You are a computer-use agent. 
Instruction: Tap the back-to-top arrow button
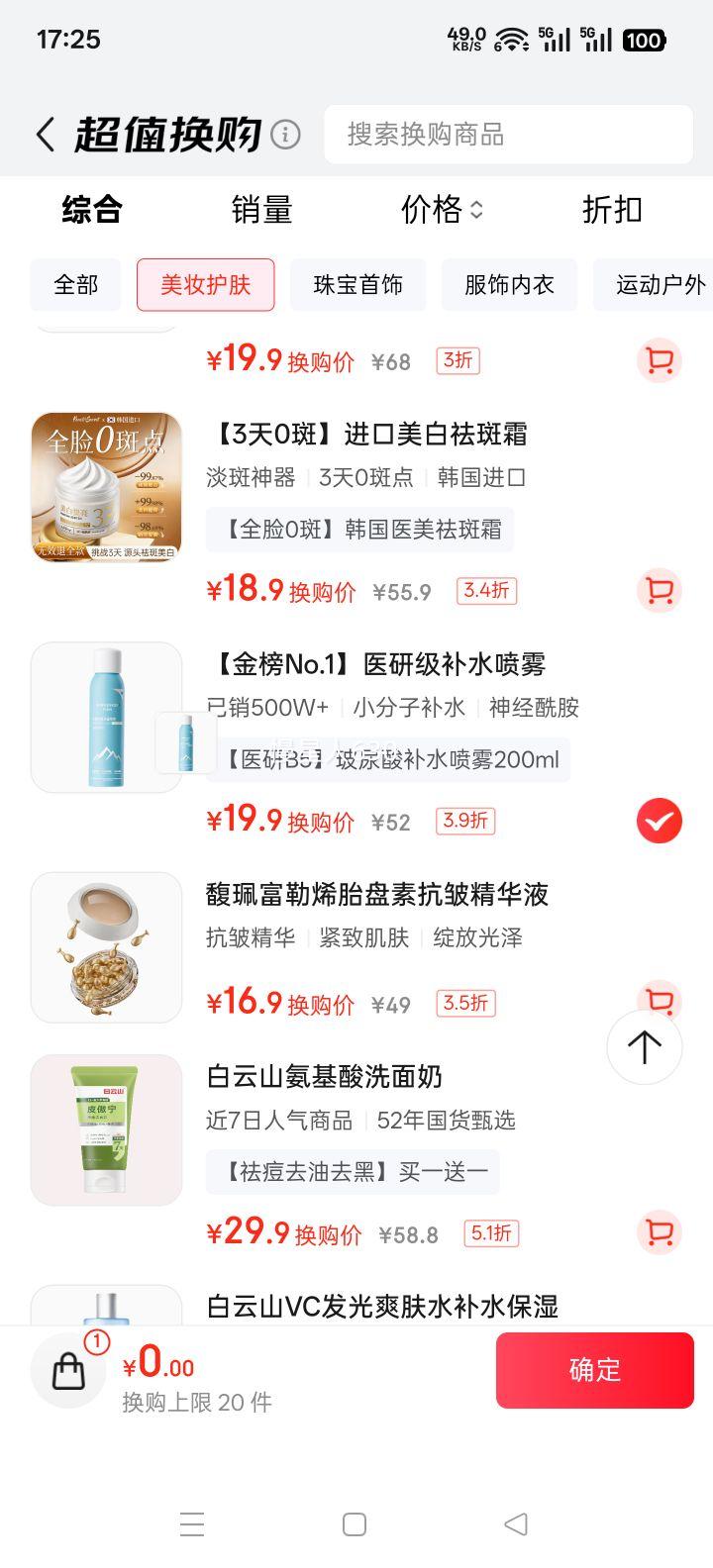[x=645, y=1046]
